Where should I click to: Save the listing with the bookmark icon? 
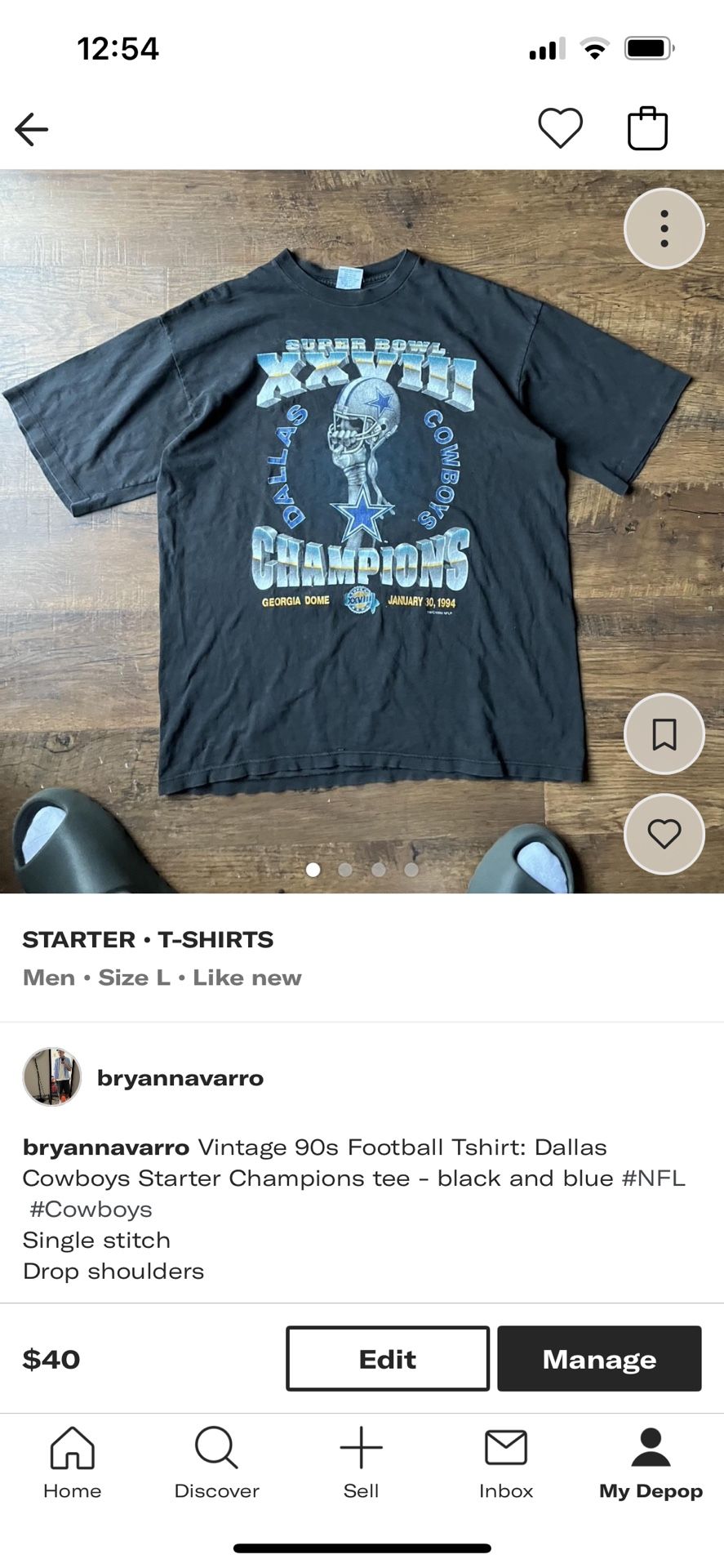tap(664, 733)
